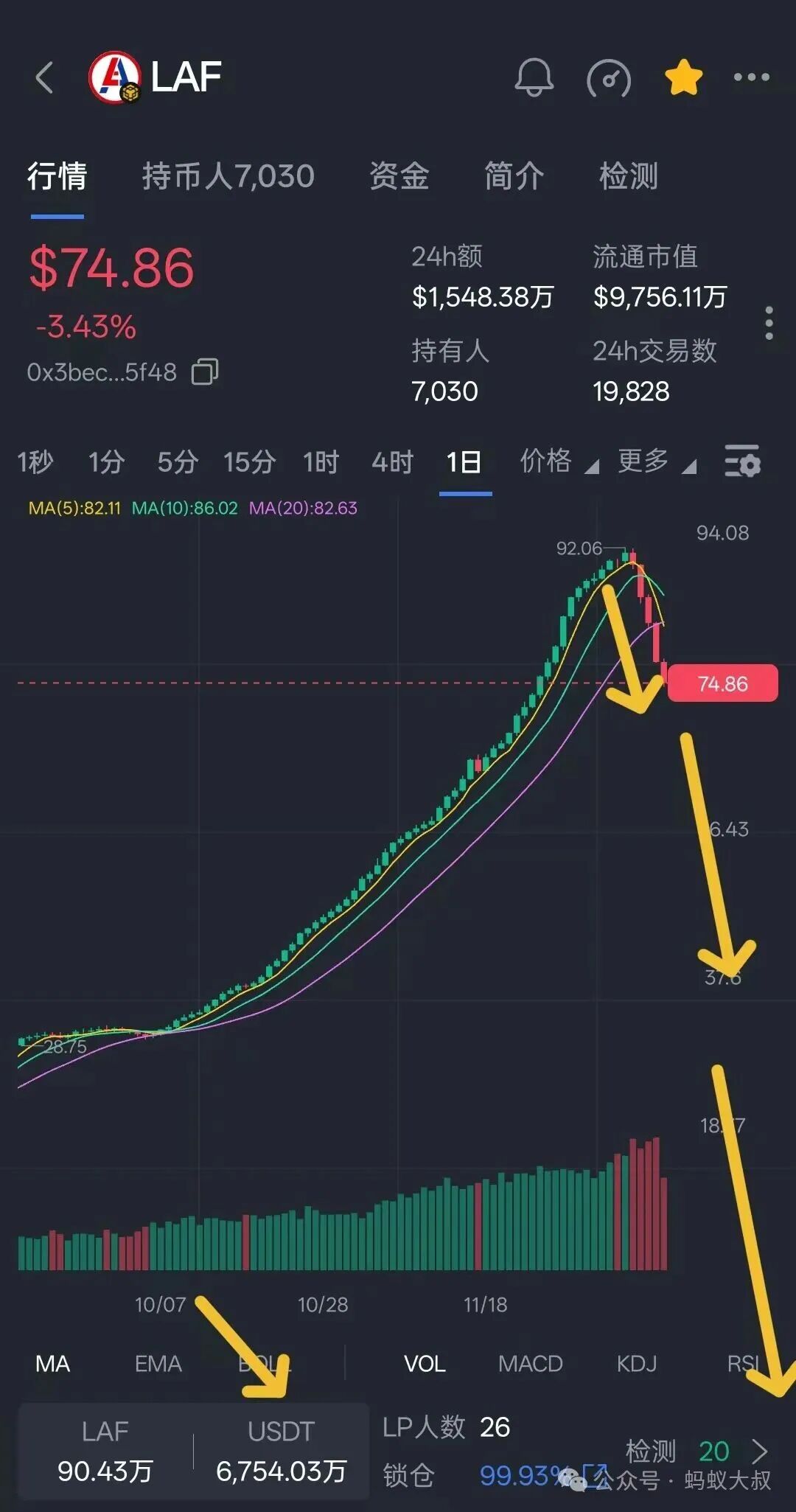Select the 4时 chart interval
Image resolution: width=796 pixels, height=1512 pixels.
[x=392, y=462]
